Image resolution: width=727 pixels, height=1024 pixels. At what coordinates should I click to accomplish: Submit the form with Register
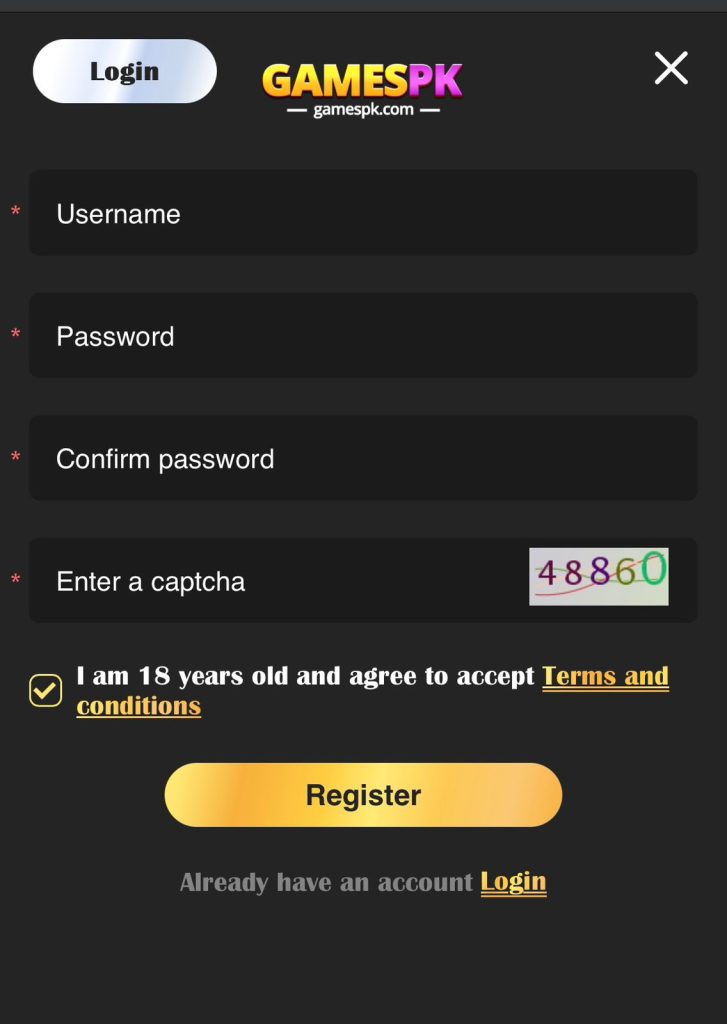(x=363, y=795)
